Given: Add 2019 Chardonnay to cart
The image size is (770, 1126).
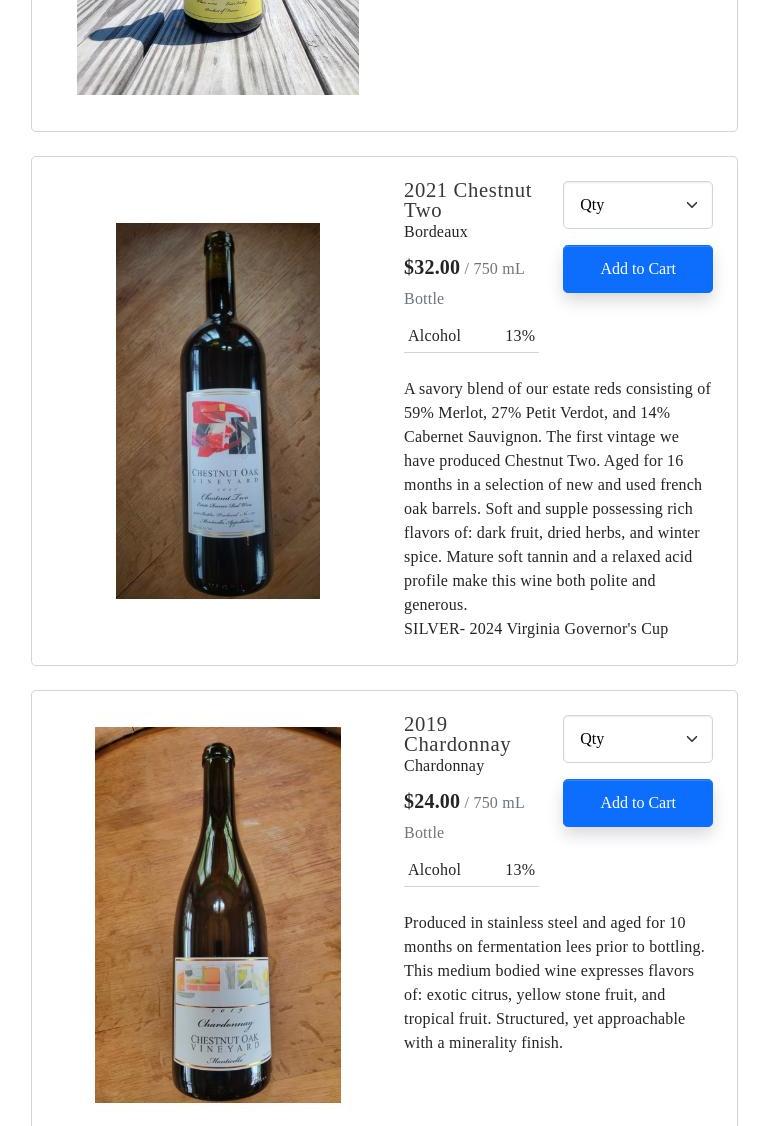Looking at the screenshot, I should coord(637,803).
